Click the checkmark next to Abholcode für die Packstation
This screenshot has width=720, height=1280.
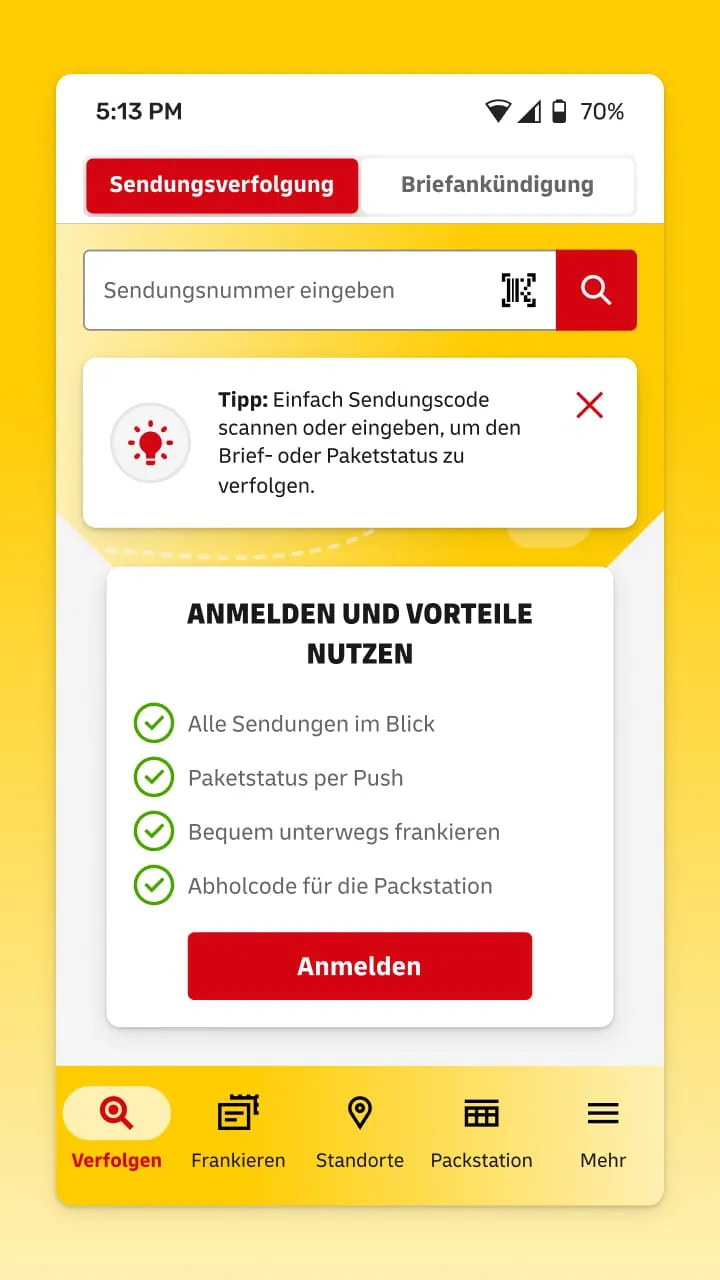coord(154,885)
